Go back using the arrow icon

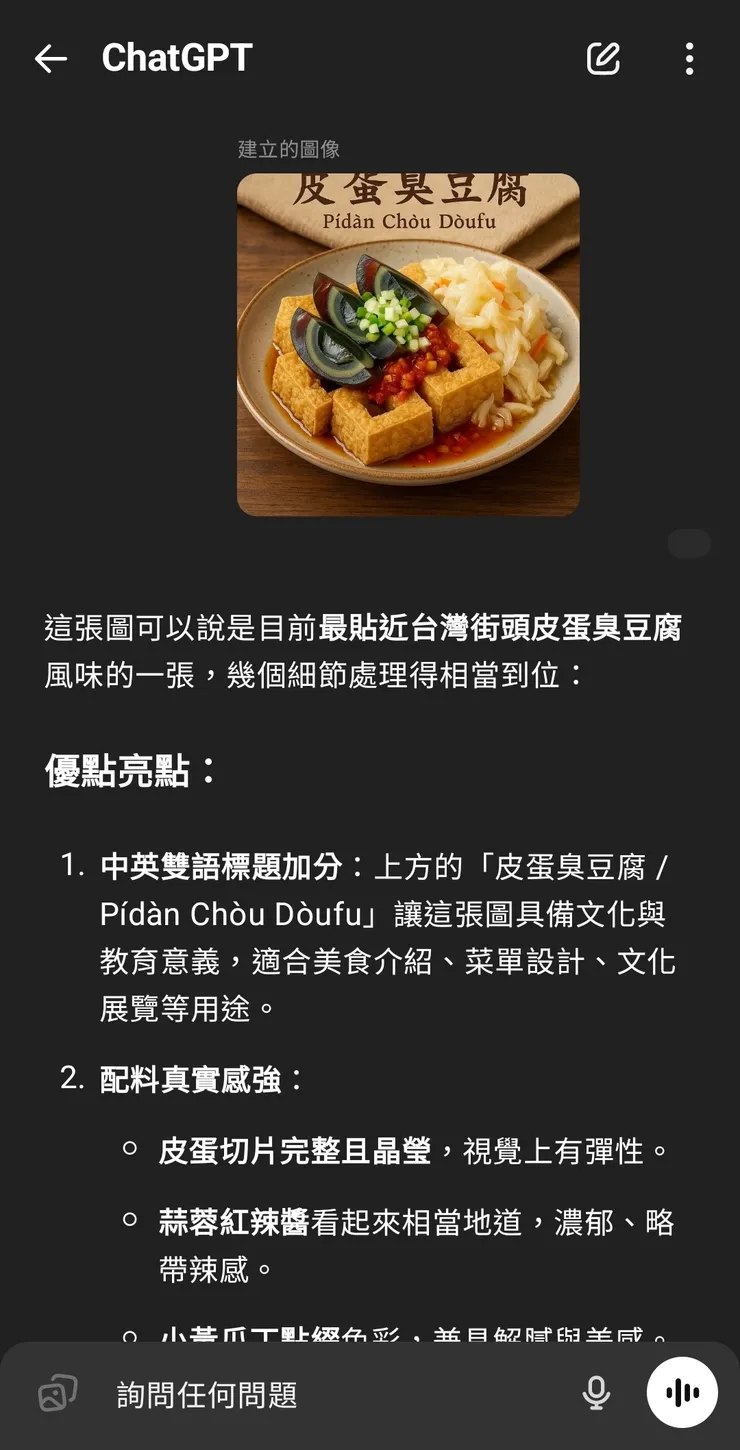50,59
